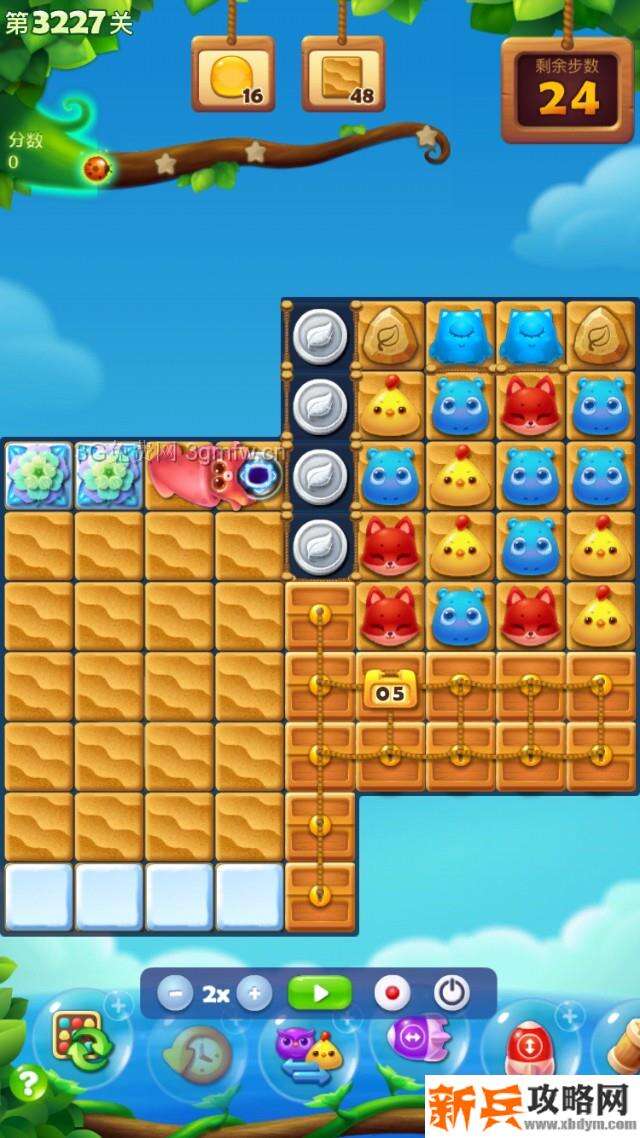The width and height of the screenshot is (640, 1138).
Task: Start recording with the red dot
Action: 391,994
